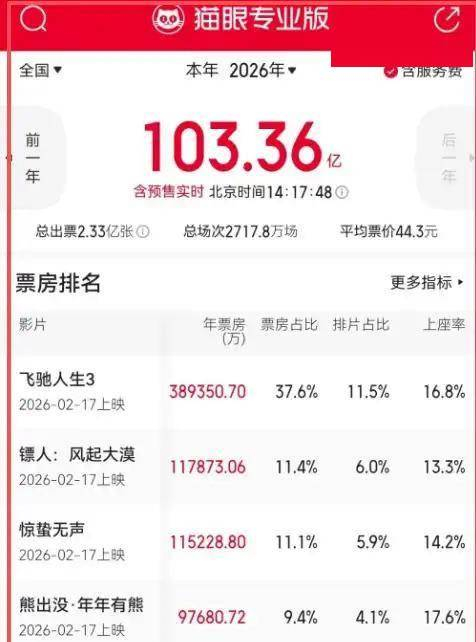Open 更多指标 more metrics

(x=427, y=283)
